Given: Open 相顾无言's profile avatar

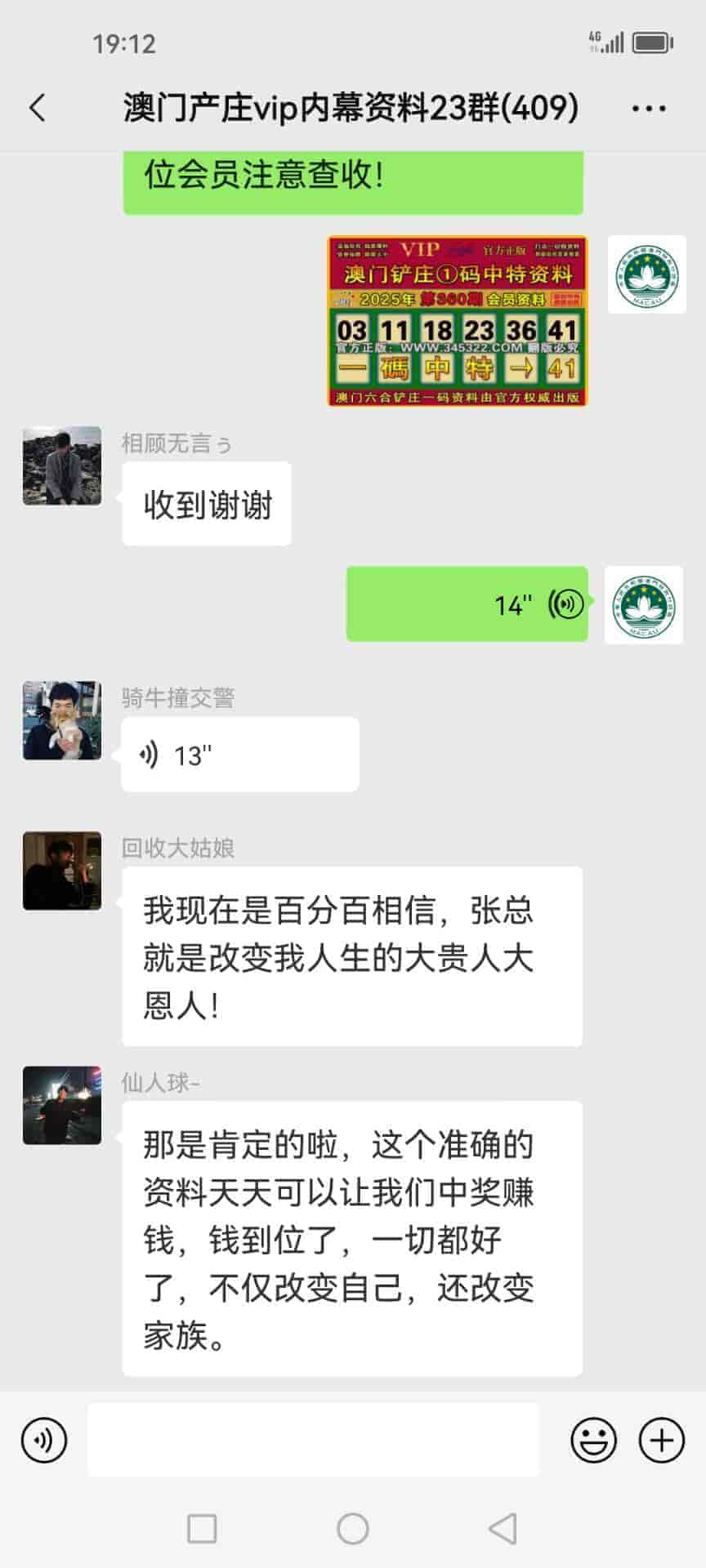Looking at the screenshot, I should (x=62, y=466).
